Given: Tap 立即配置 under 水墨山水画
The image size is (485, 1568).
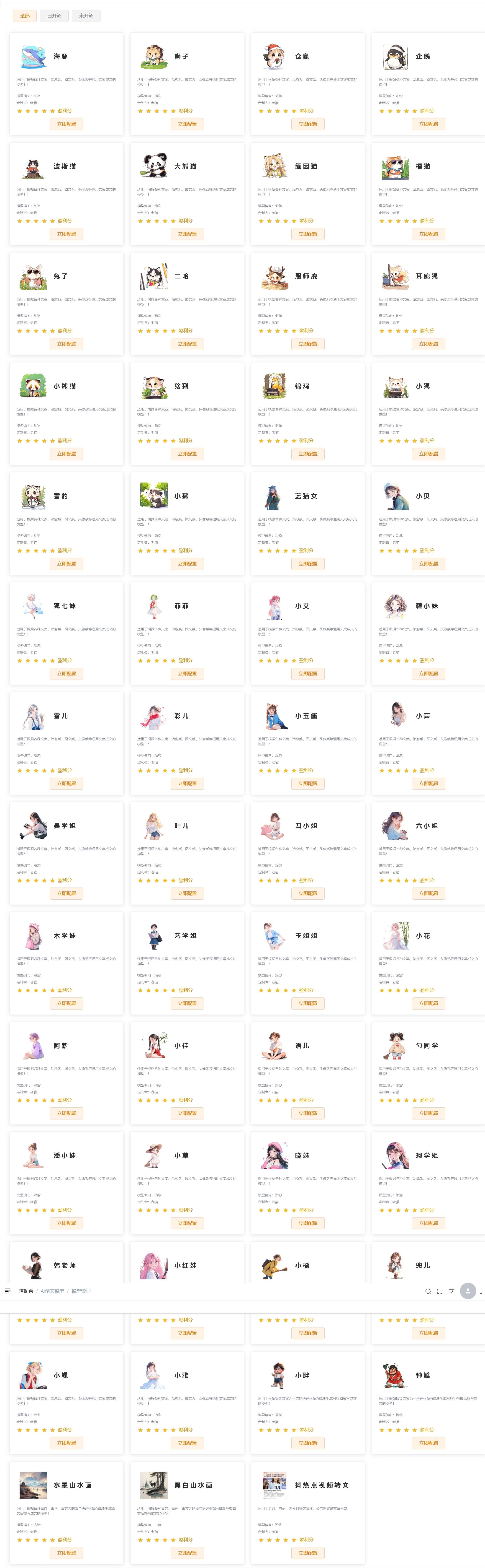Looking at the screenshot, I should coord(66,1553).
